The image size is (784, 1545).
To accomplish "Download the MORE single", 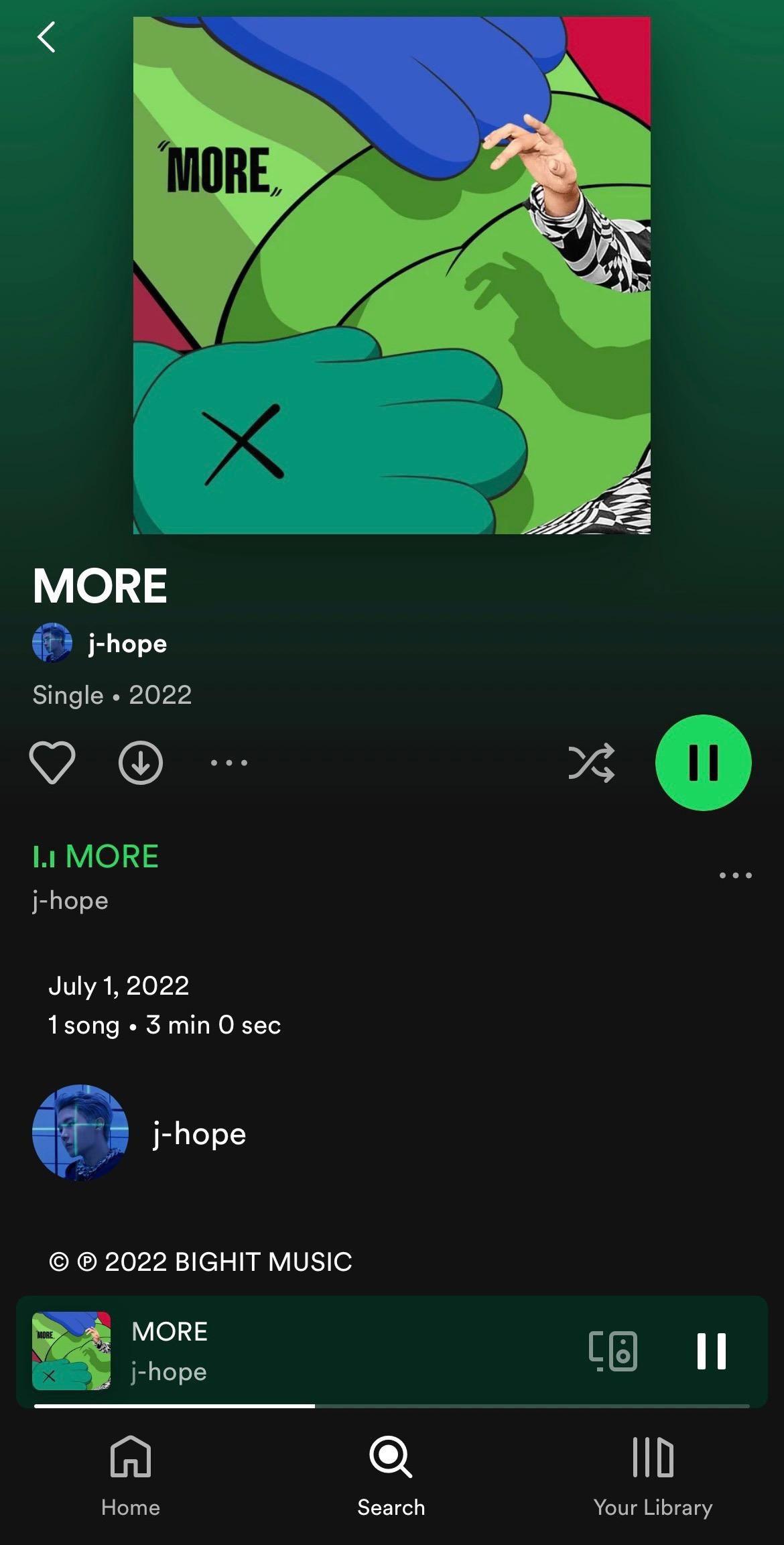I will [141, 763].
